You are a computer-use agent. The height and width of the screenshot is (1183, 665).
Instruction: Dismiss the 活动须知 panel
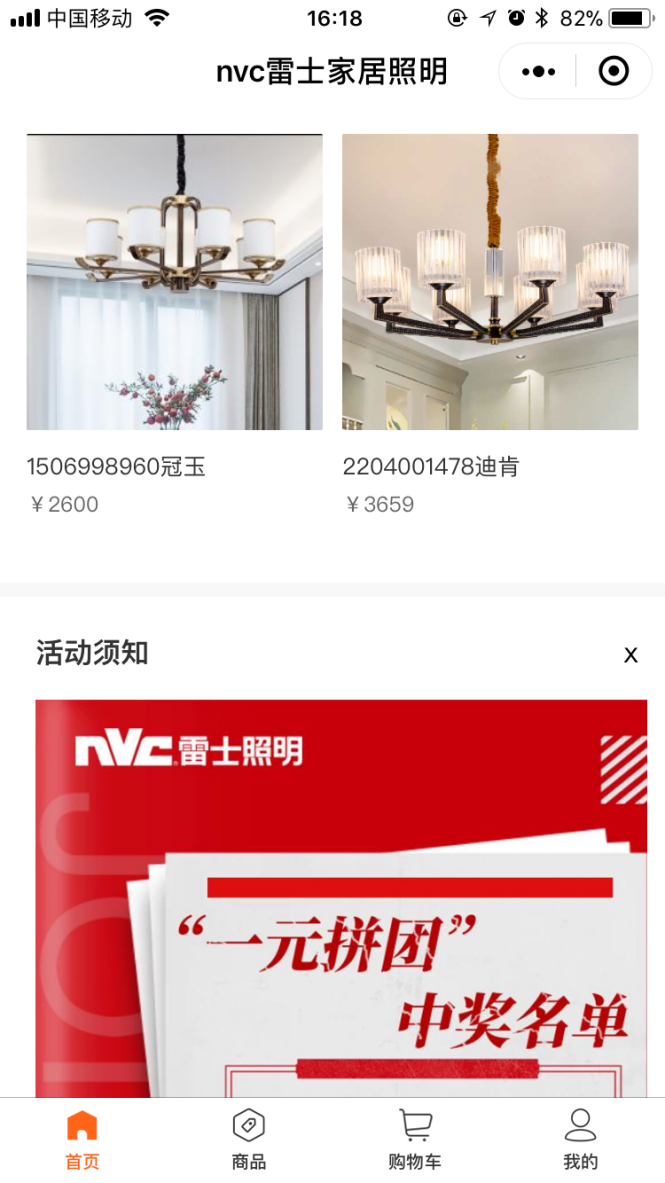click(630, 655)
